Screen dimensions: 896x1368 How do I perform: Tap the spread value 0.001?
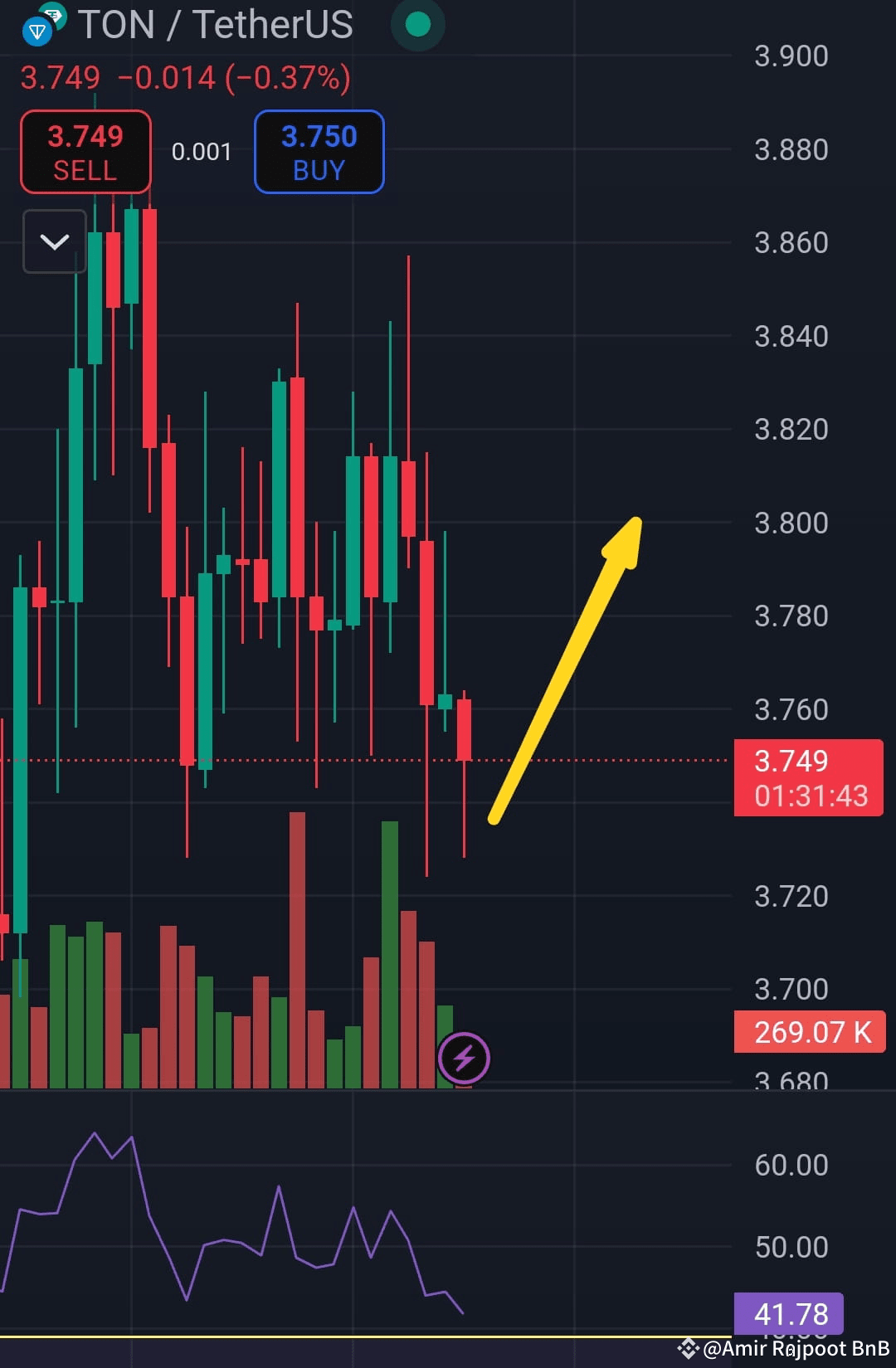[202, 152]
